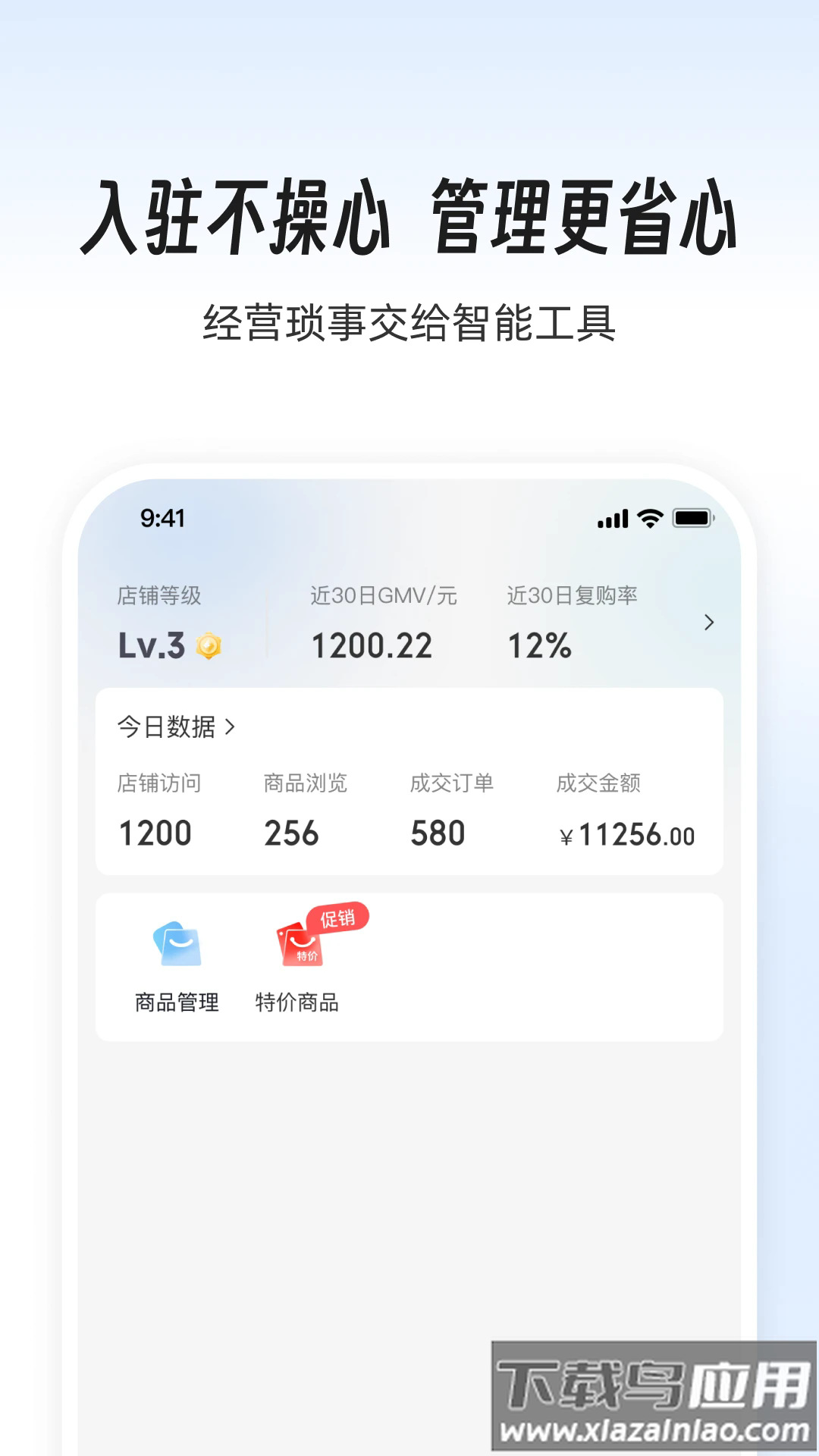Screen dimensions: 819x1456
Task: Select the 近30日GMV/元 metric
Action: click(x=383, y=596)
